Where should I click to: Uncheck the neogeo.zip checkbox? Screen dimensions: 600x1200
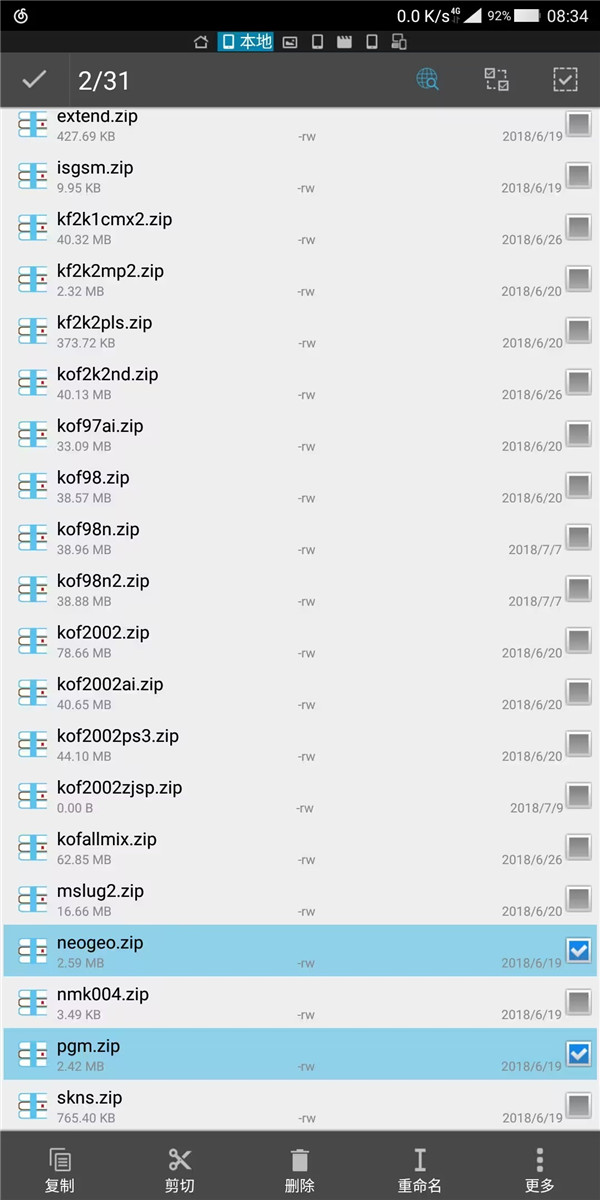578,950
